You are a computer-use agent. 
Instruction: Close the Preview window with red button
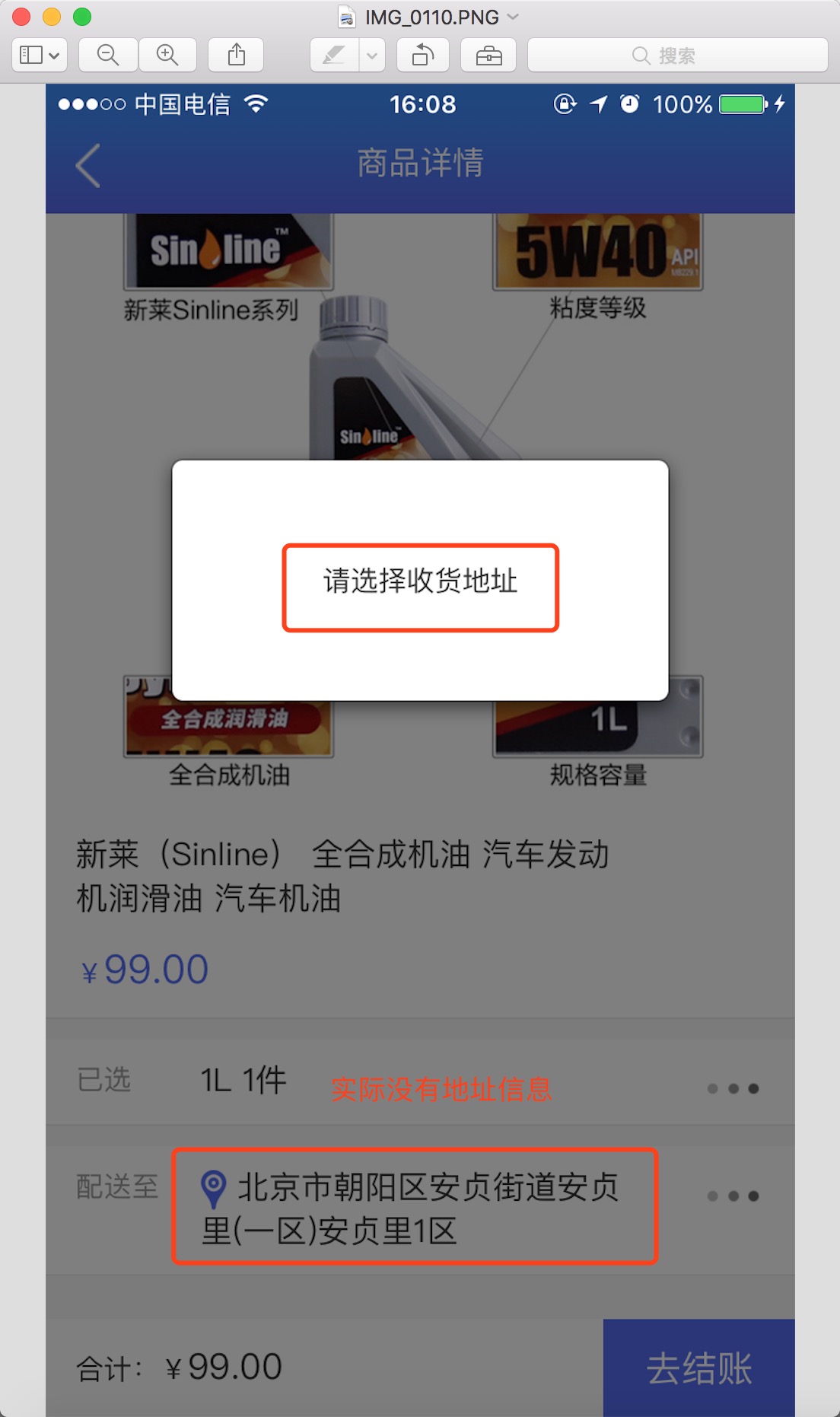(21, 17)
